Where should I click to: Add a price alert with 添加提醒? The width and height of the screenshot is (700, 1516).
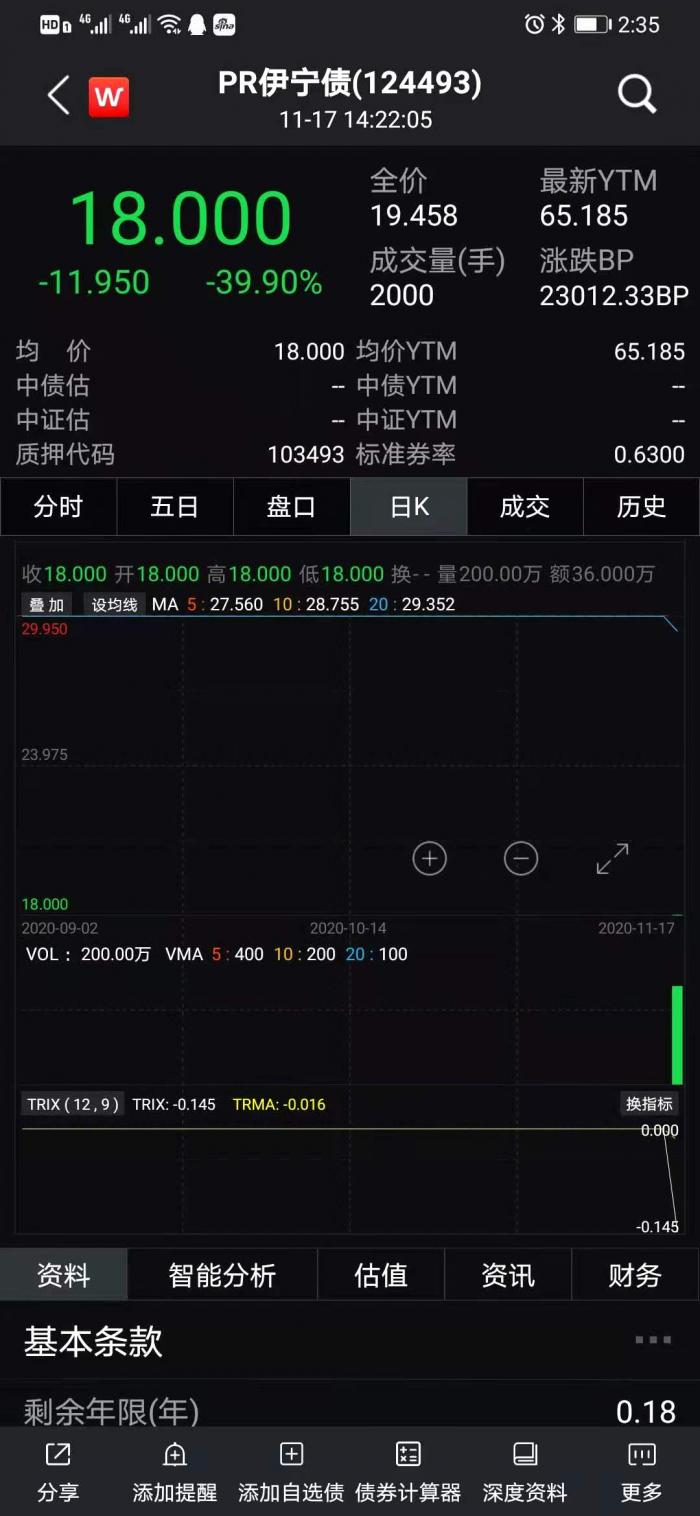point(175,1472)
